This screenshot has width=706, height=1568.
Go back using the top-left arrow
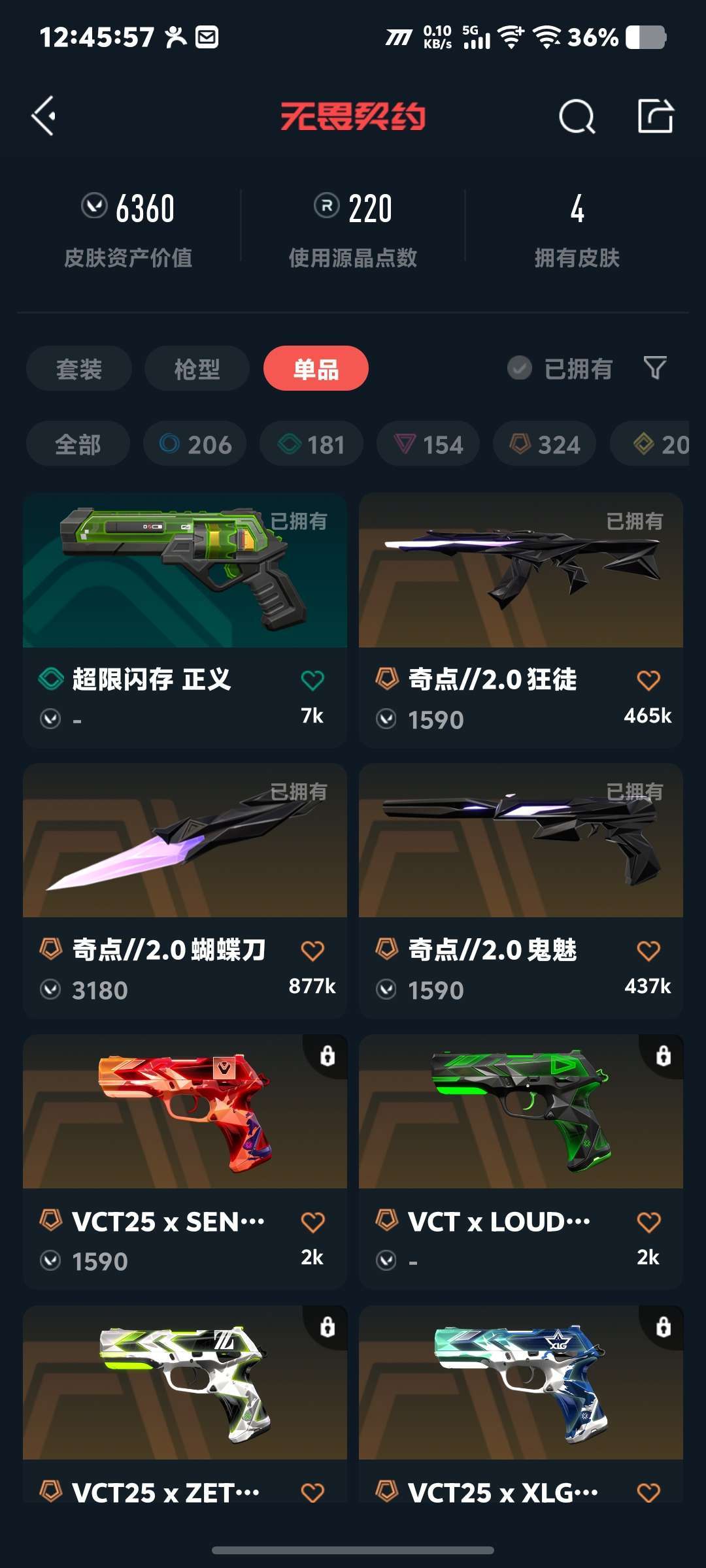coord(44,116)
